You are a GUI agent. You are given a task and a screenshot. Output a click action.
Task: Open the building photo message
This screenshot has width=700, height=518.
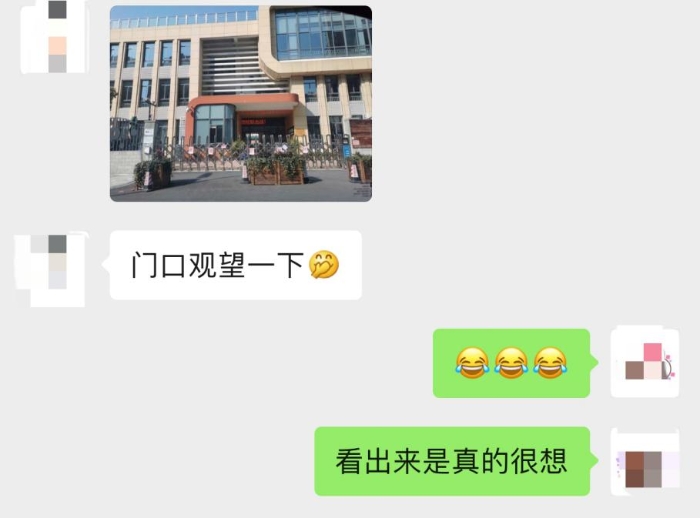[240, 103]
